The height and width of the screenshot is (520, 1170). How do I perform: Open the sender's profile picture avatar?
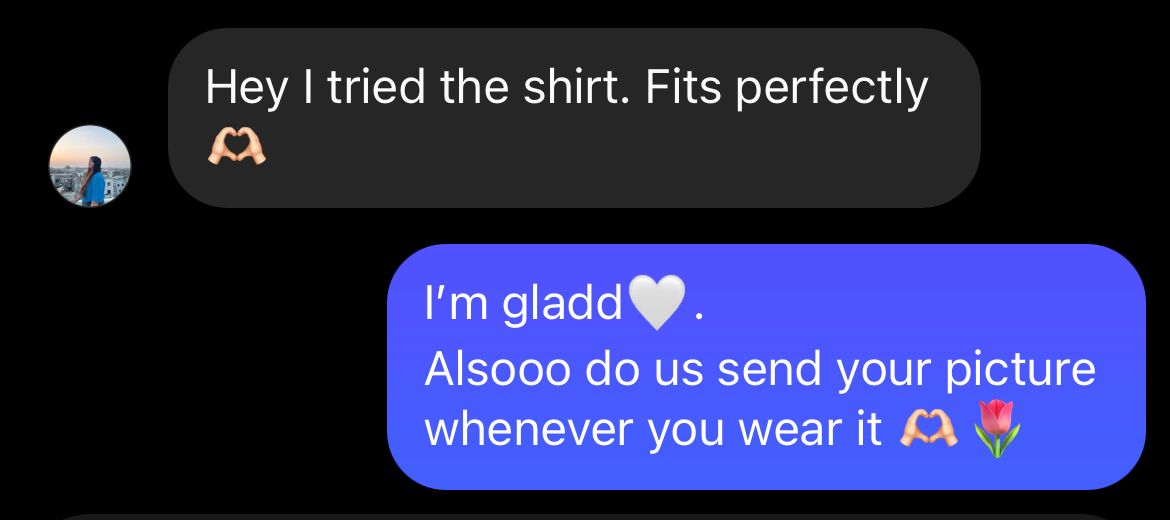point(90,167)
